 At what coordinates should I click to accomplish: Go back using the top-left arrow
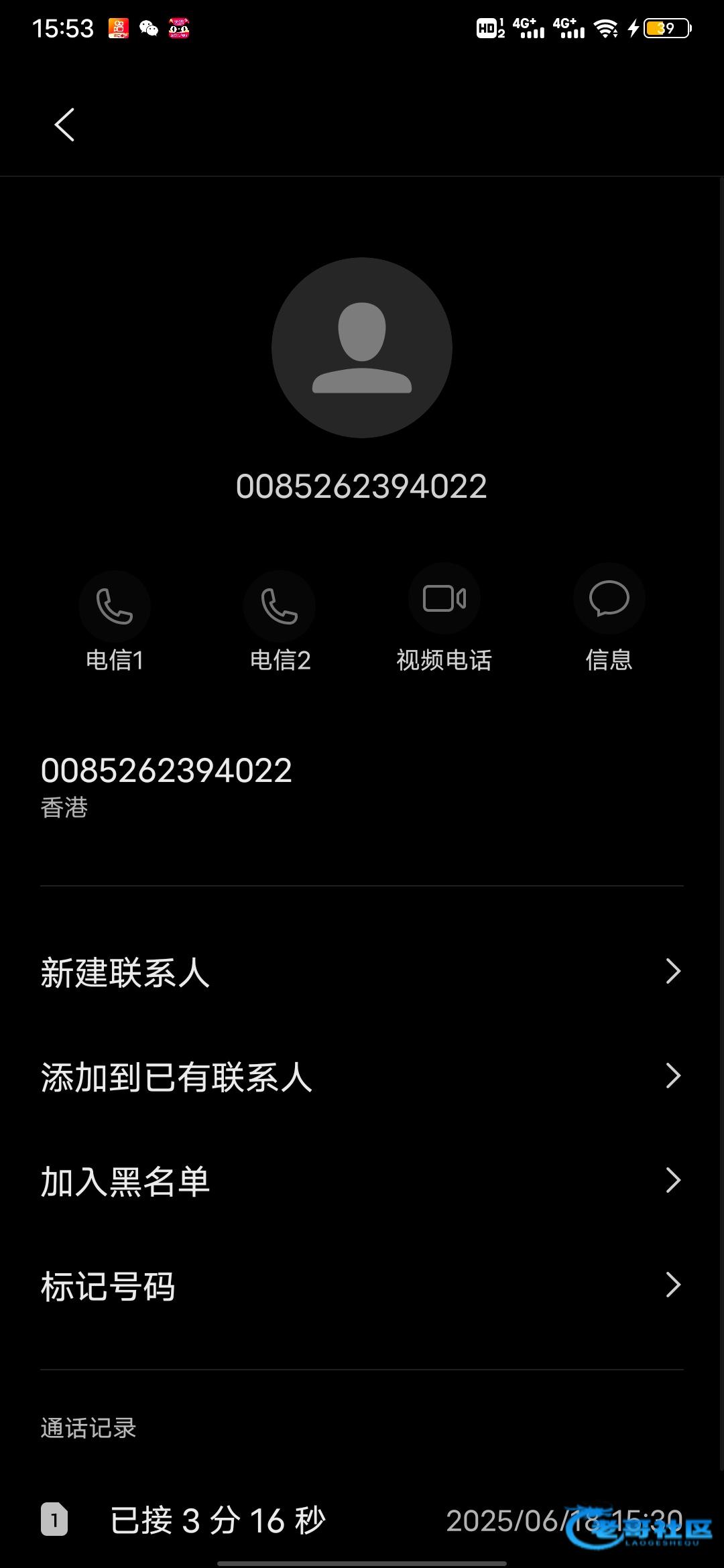coord(64,125)
